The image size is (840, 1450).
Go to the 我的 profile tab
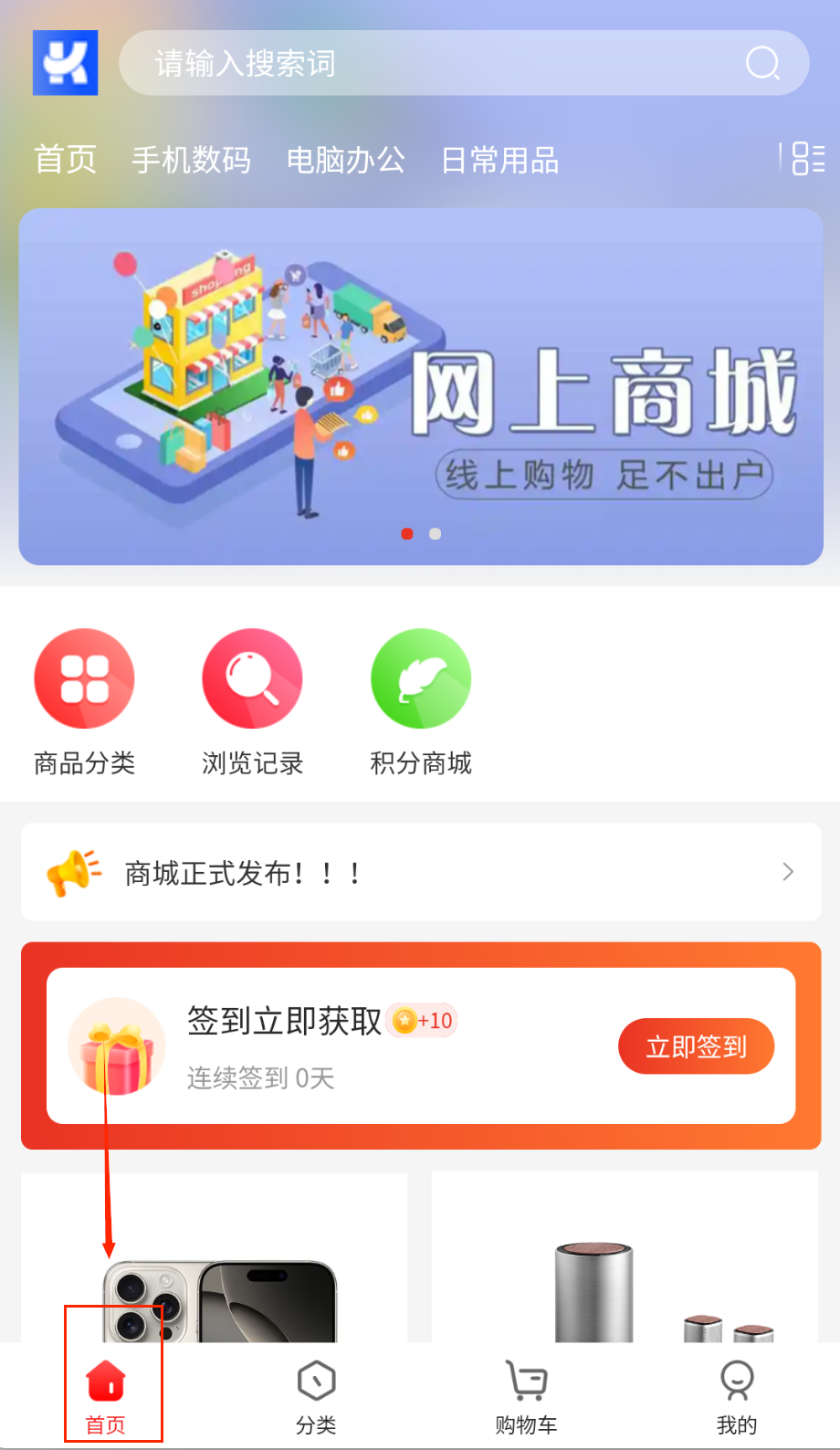click(x=736, y=1397)
